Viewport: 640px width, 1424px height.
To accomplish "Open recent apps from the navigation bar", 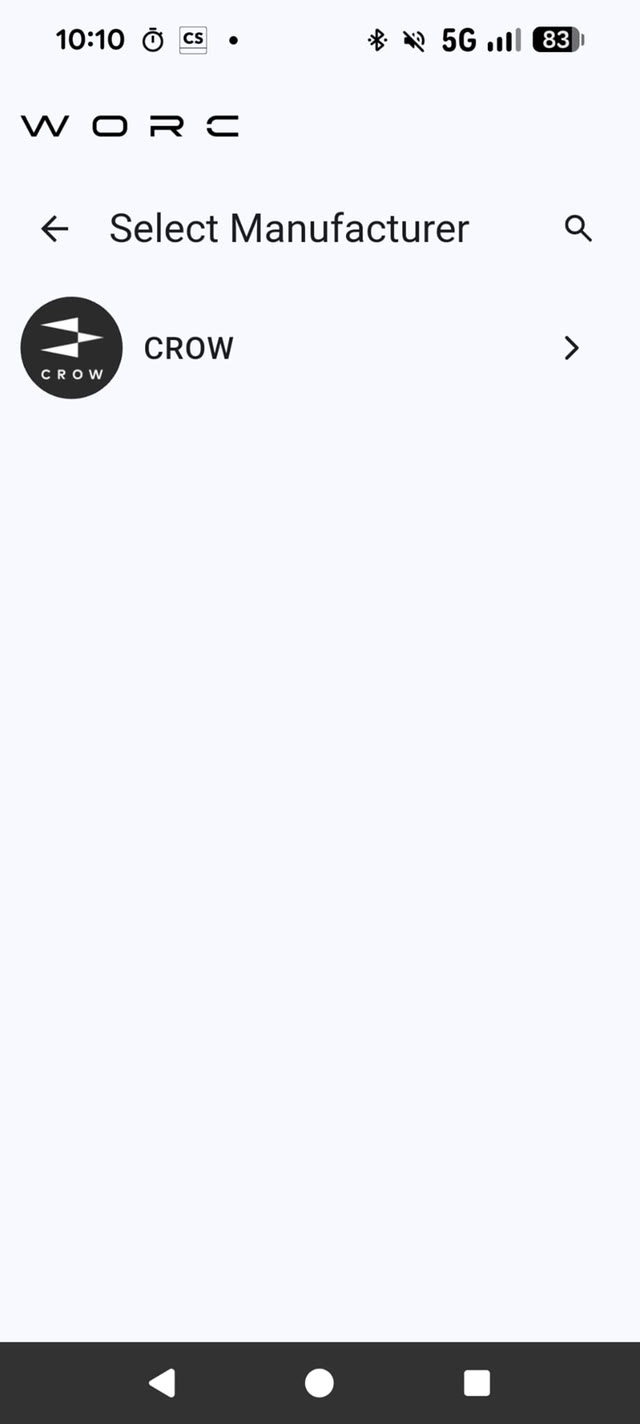I will [x=477, y=1382].
